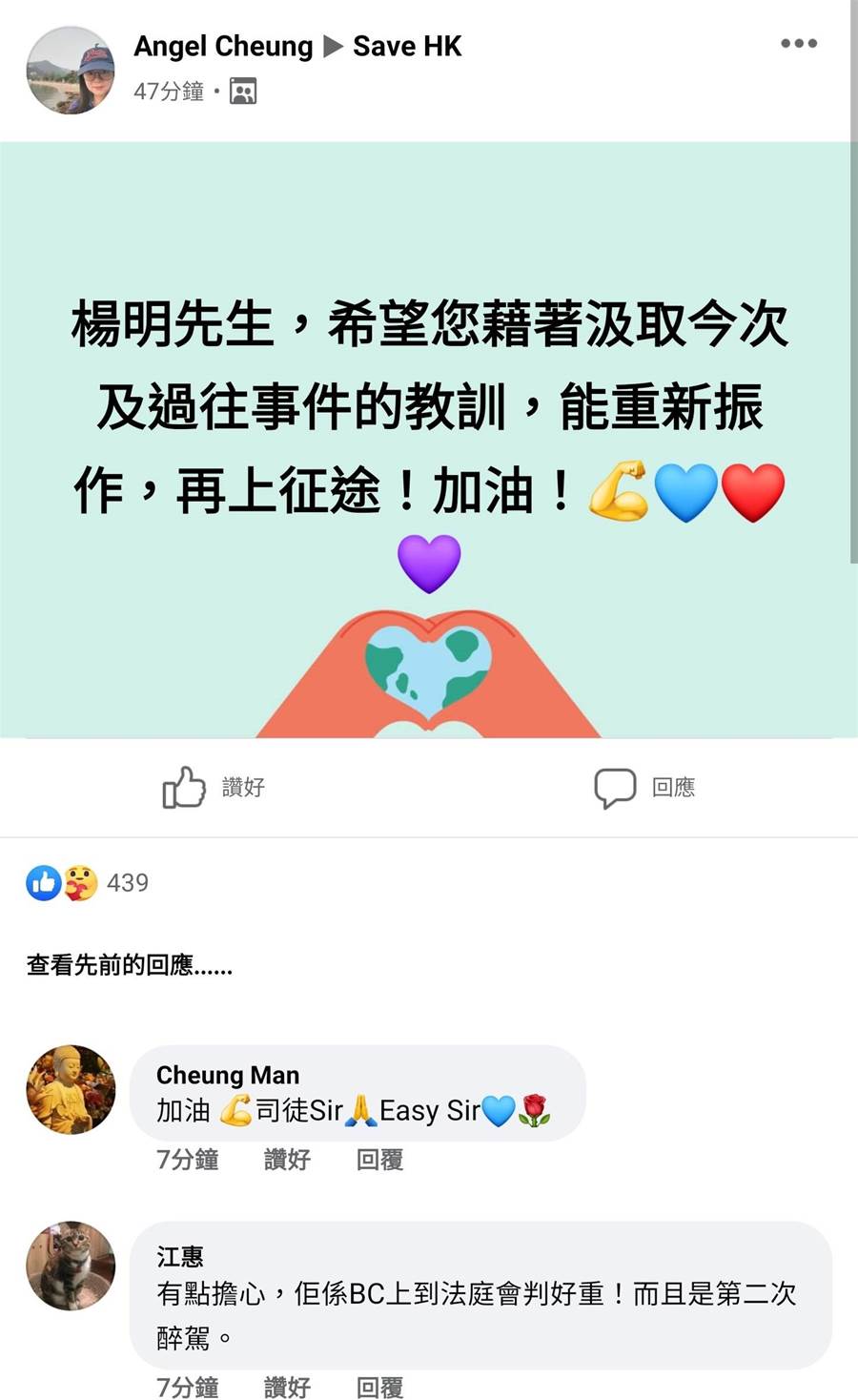Comment on the post via 回應
Screen dimensions: 858x1400
(644, 787)
